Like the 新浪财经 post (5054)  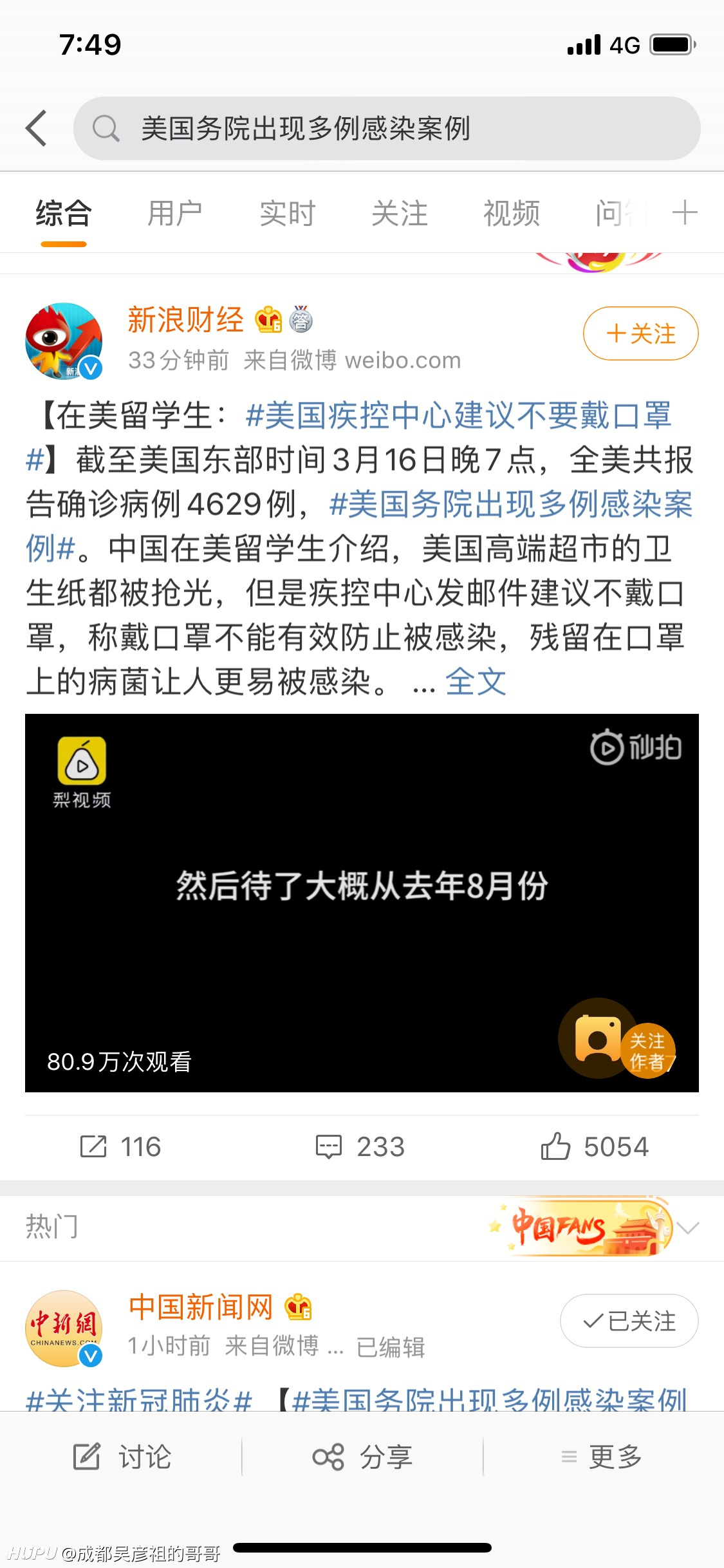[595, 1147]
